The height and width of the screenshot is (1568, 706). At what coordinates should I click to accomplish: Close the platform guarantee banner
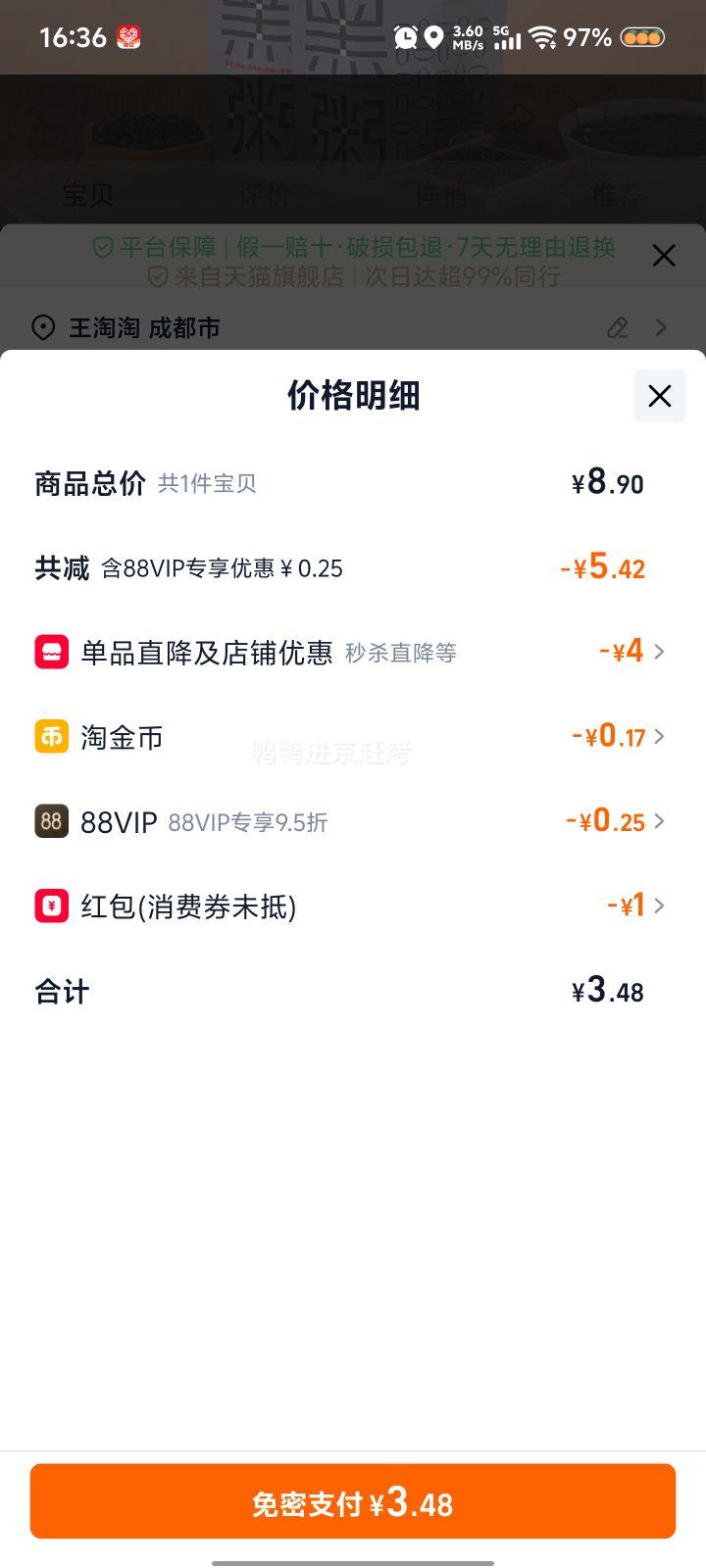[x=664, y=255]
